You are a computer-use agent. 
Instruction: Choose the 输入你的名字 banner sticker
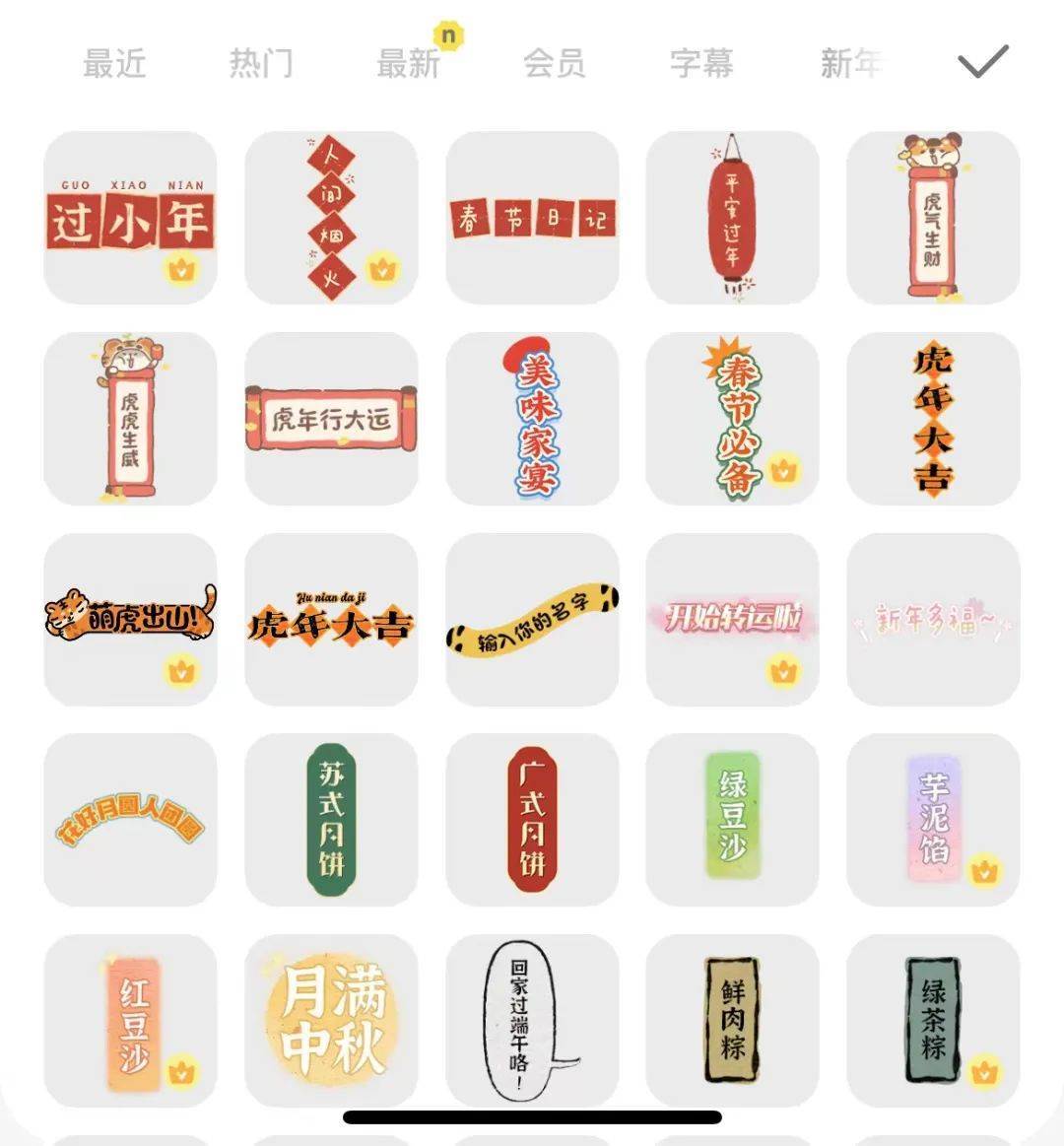[532, 619]
